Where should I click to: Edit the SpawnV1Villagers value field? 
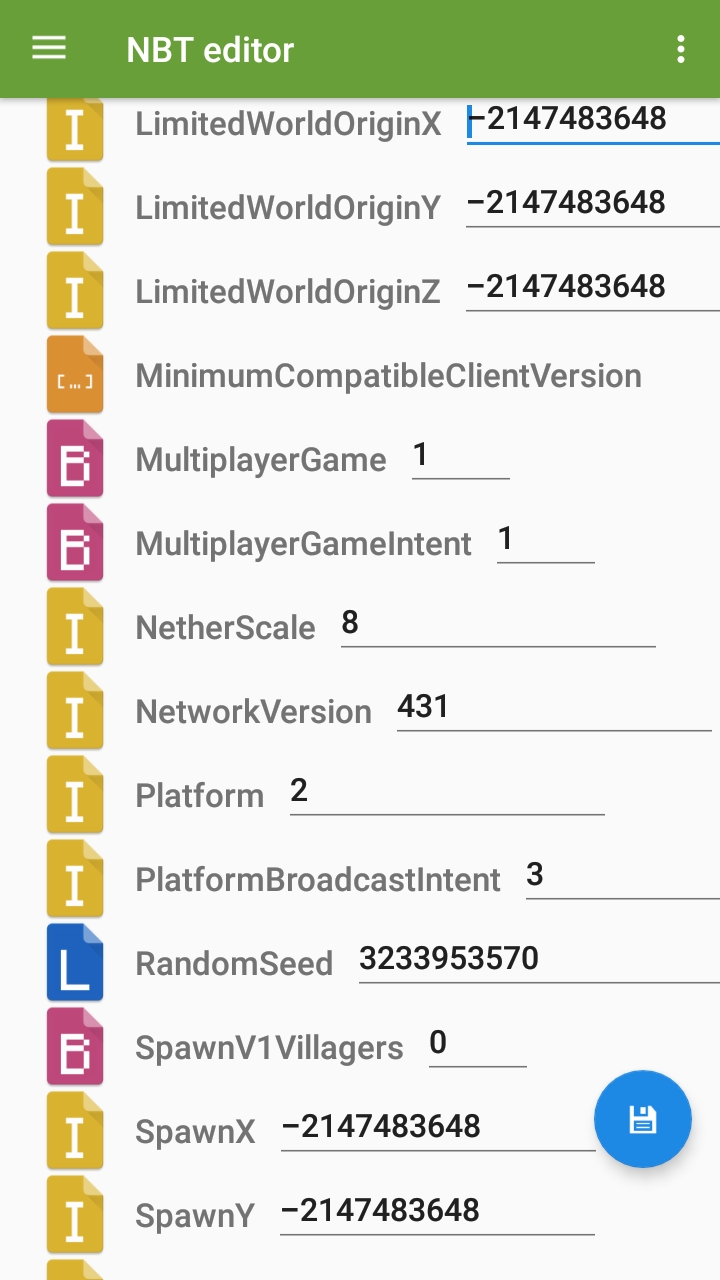pyautogui.click(x=477, y=1045)
